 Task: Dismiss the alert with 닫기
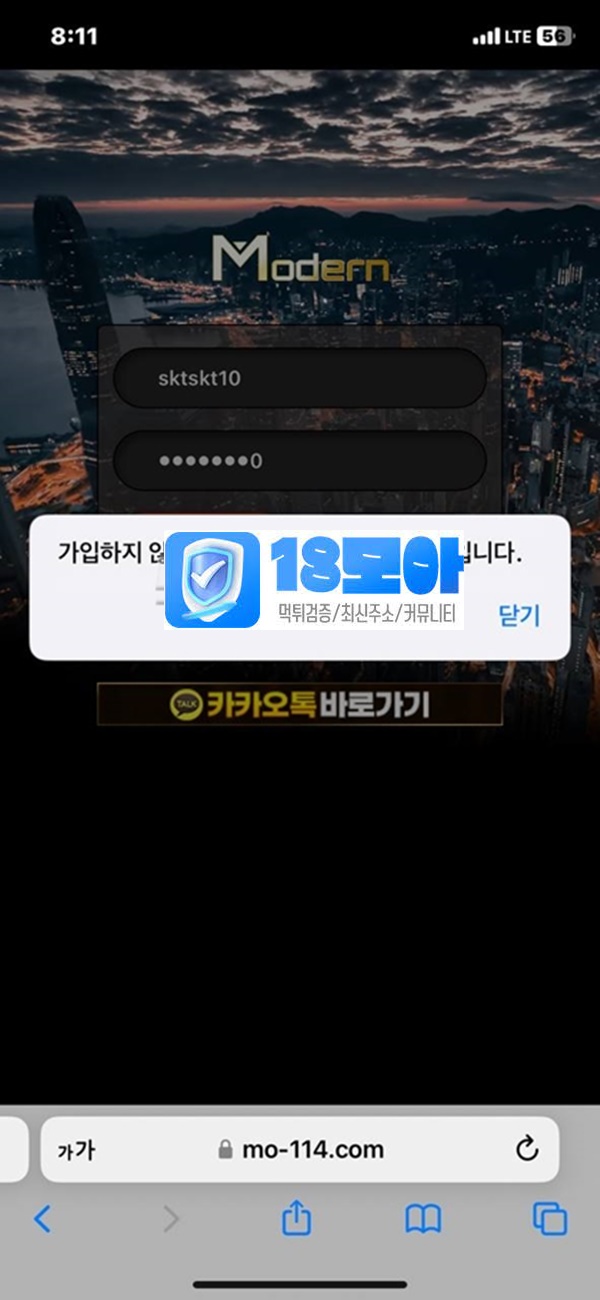518,616
